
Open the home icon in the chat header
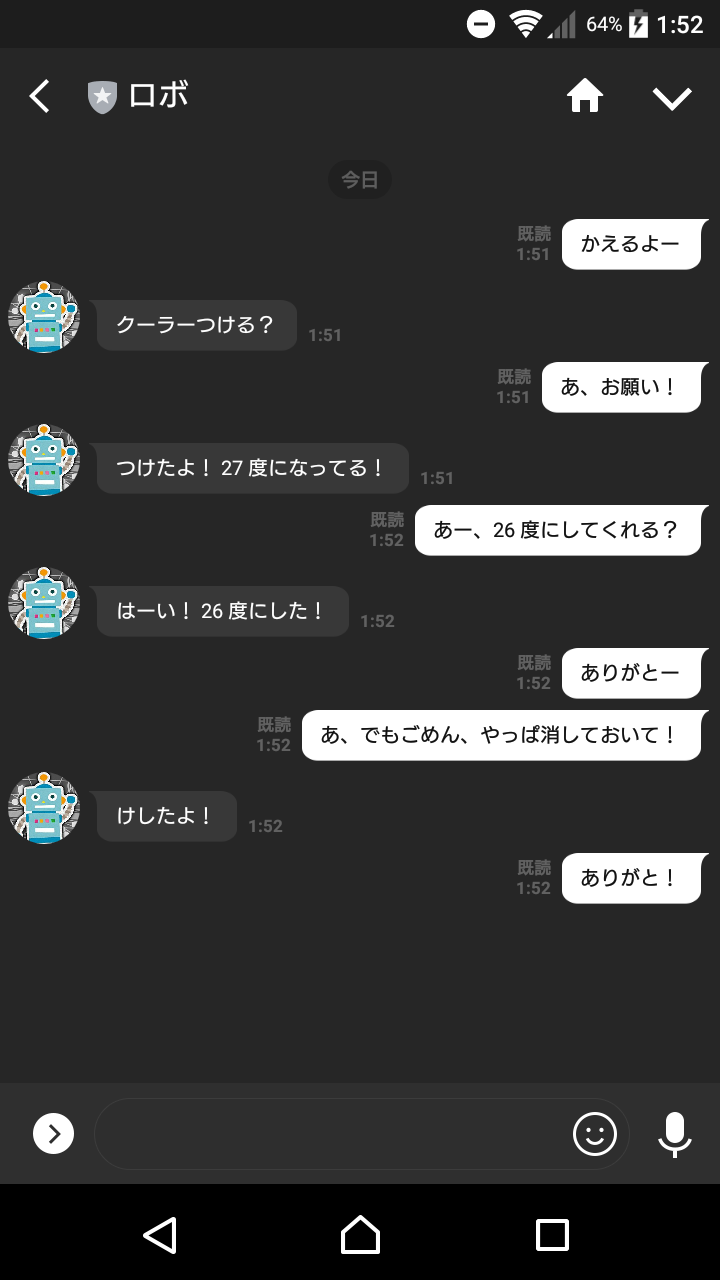(x=585, y=95)
